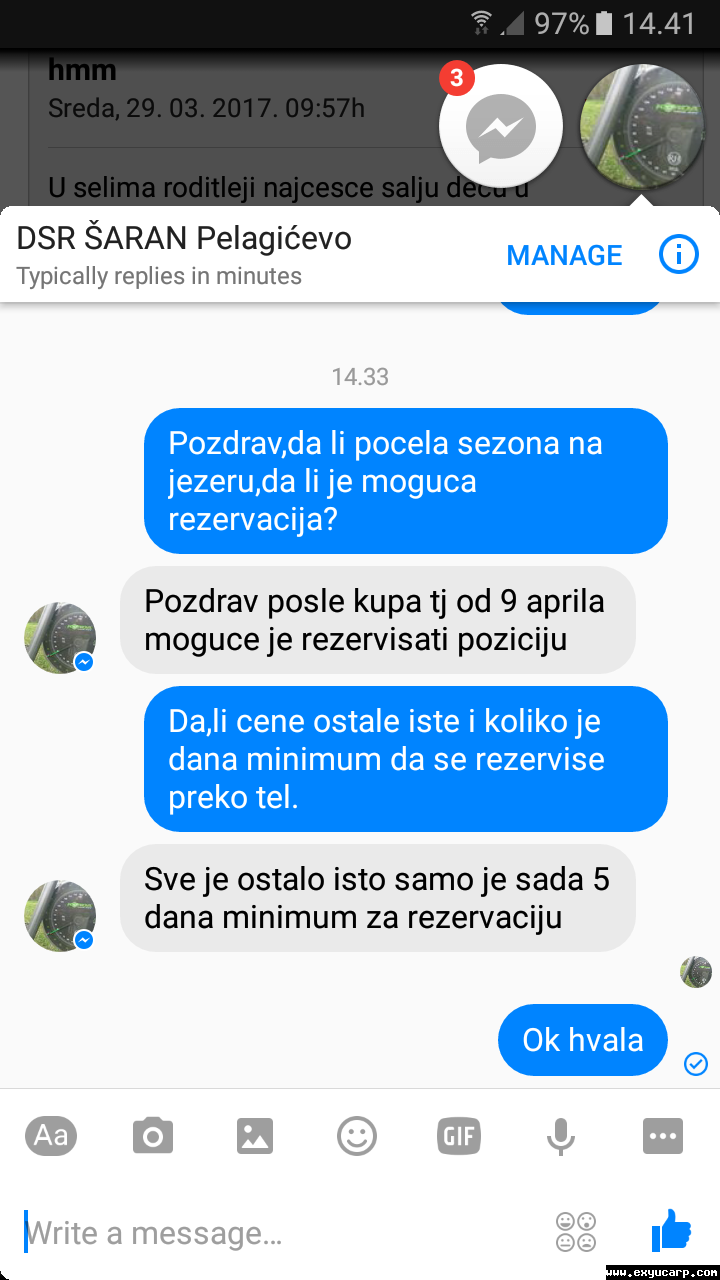
Task: Select the Ok hvala message bubble
Action: pos(582,1040)
